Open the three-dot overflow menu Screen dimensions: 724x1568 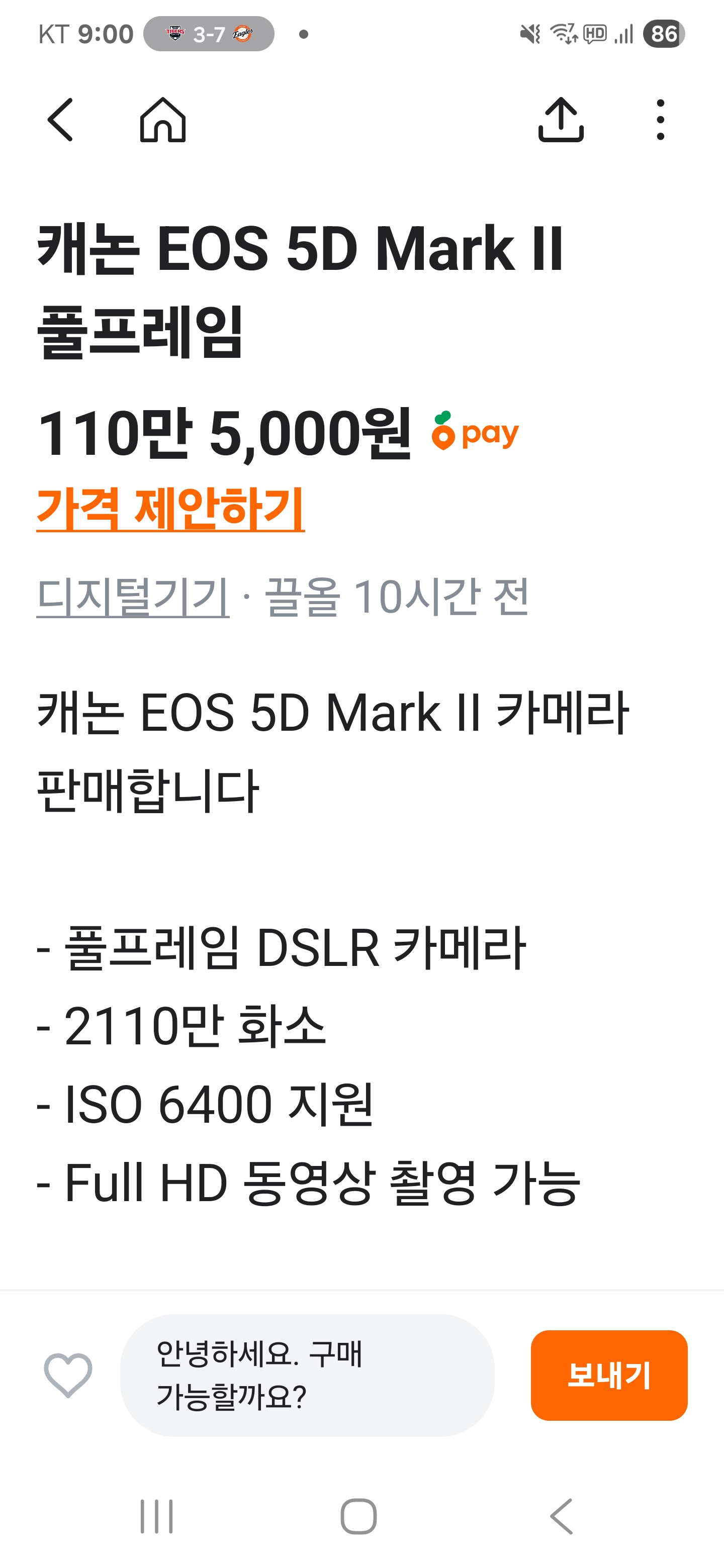coord(660,120)
